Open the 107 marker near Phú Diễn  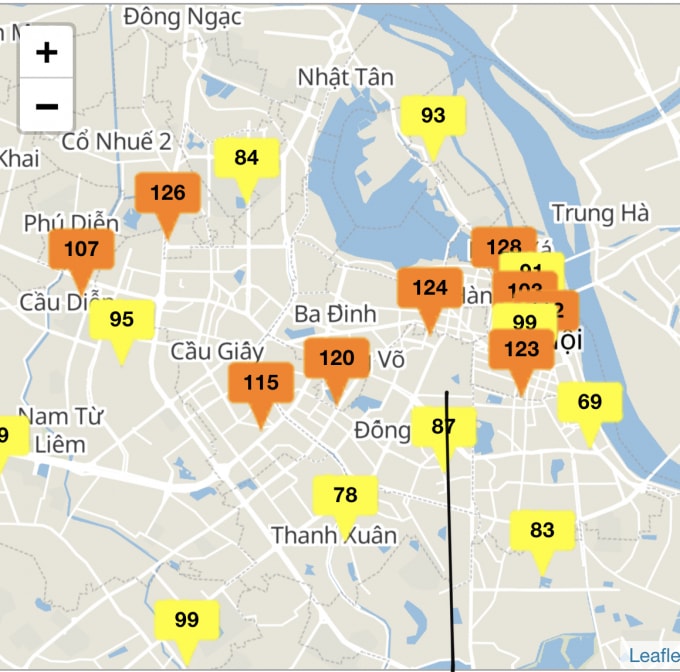coord(81,249)
